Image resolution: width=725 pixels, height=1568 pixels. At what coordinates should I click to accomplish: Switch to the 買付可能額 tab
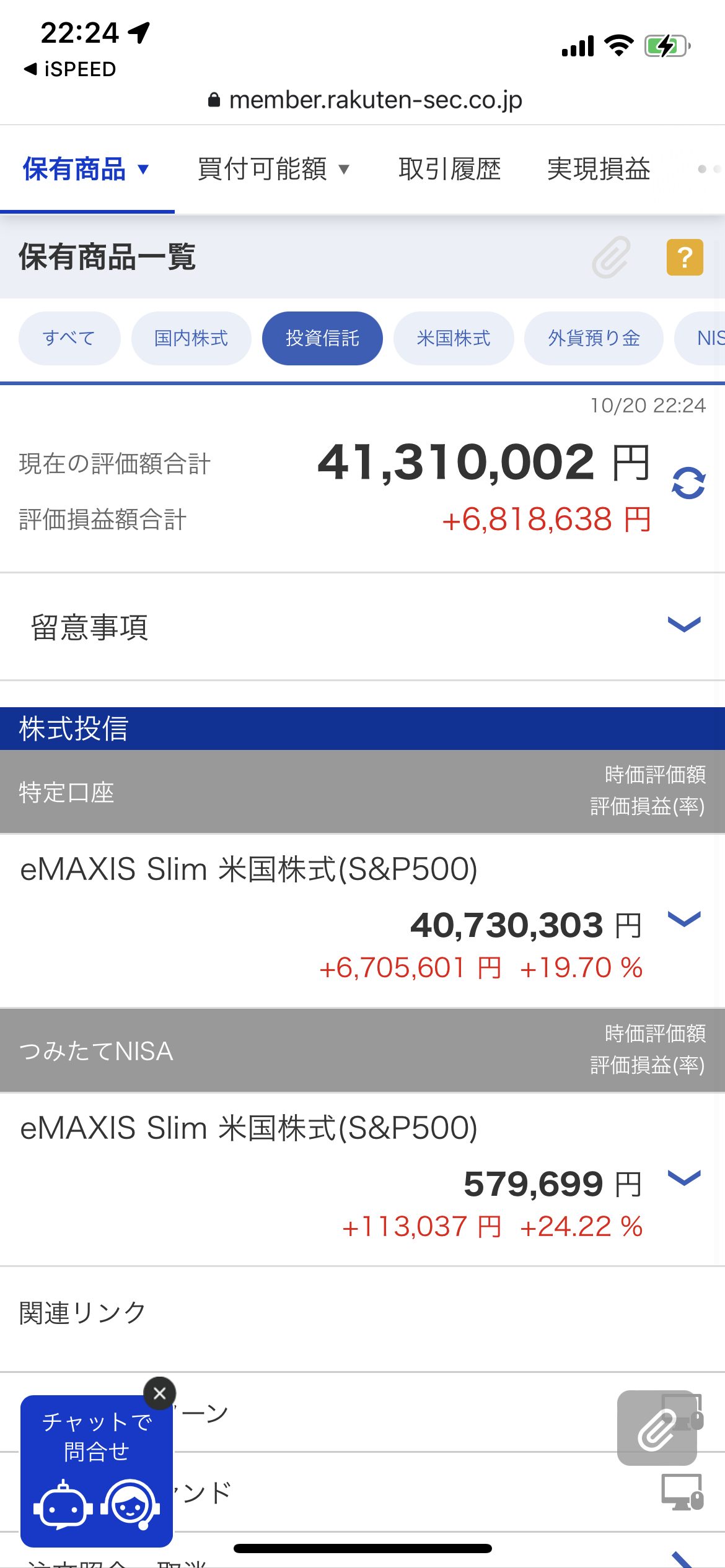click(x=273, y=169)
